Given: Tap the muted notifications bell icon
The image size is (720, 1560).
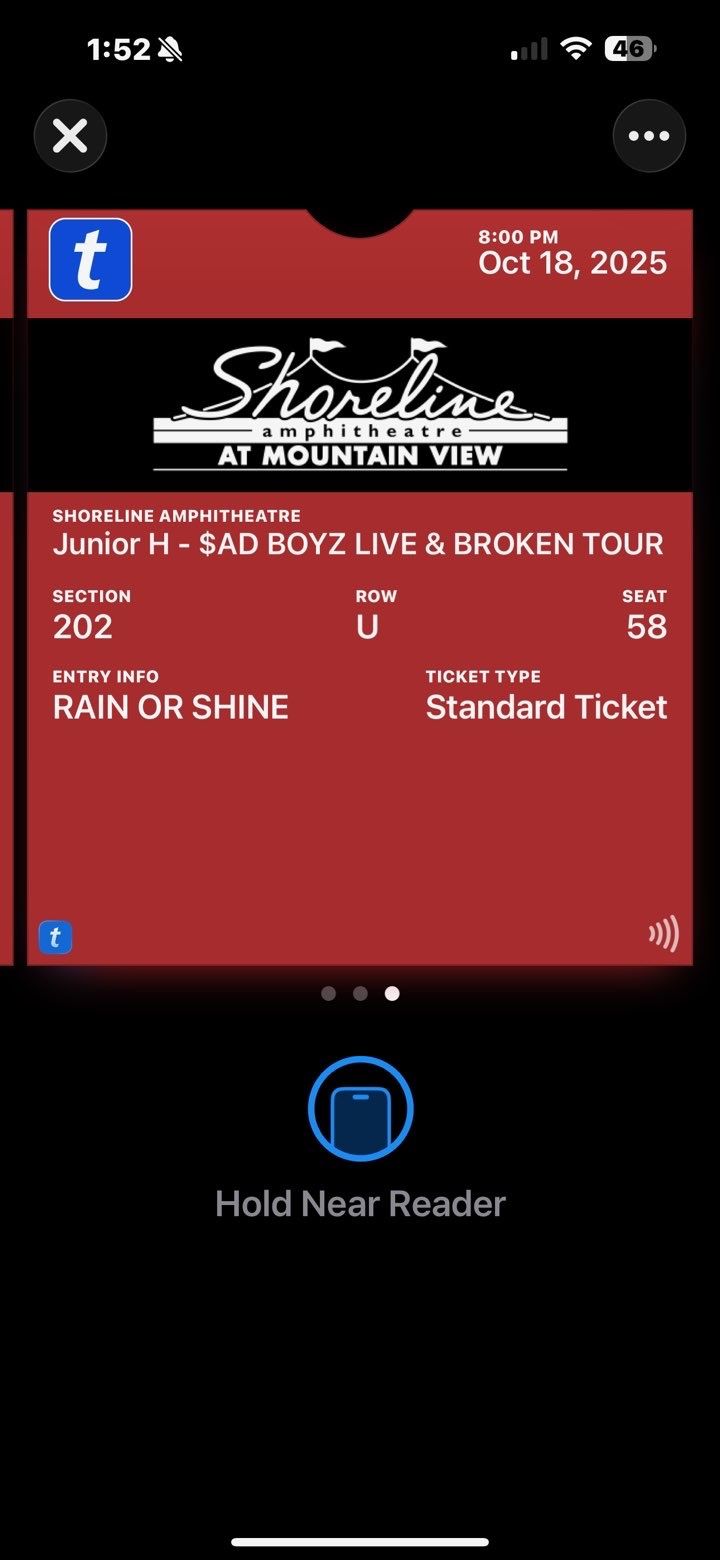Looking at the screenshot, I should [x=168, y=47].
